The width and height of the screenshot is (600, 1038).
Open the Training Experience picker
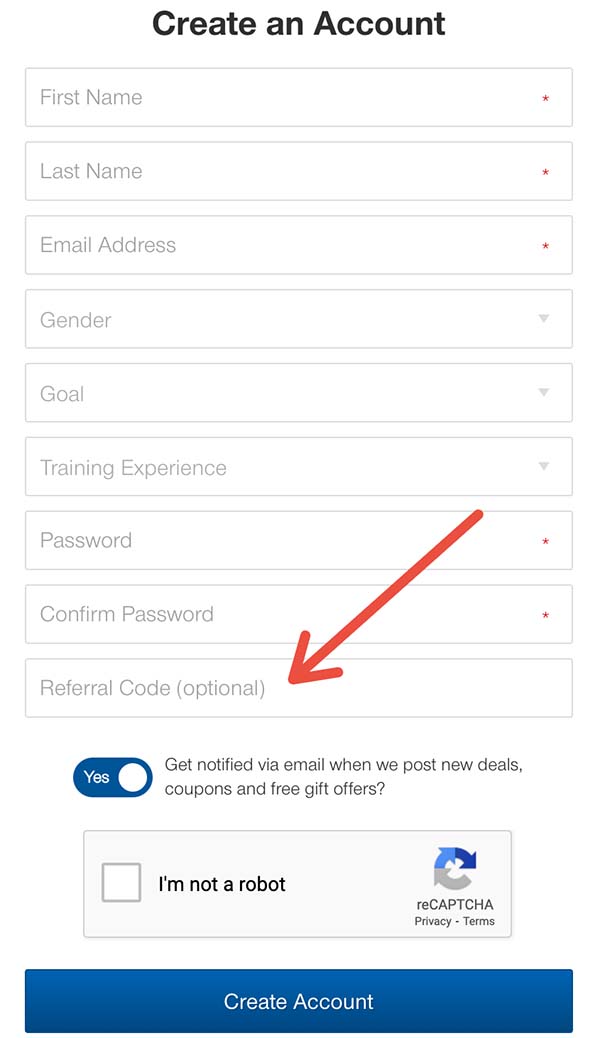(x=299, y=467)
